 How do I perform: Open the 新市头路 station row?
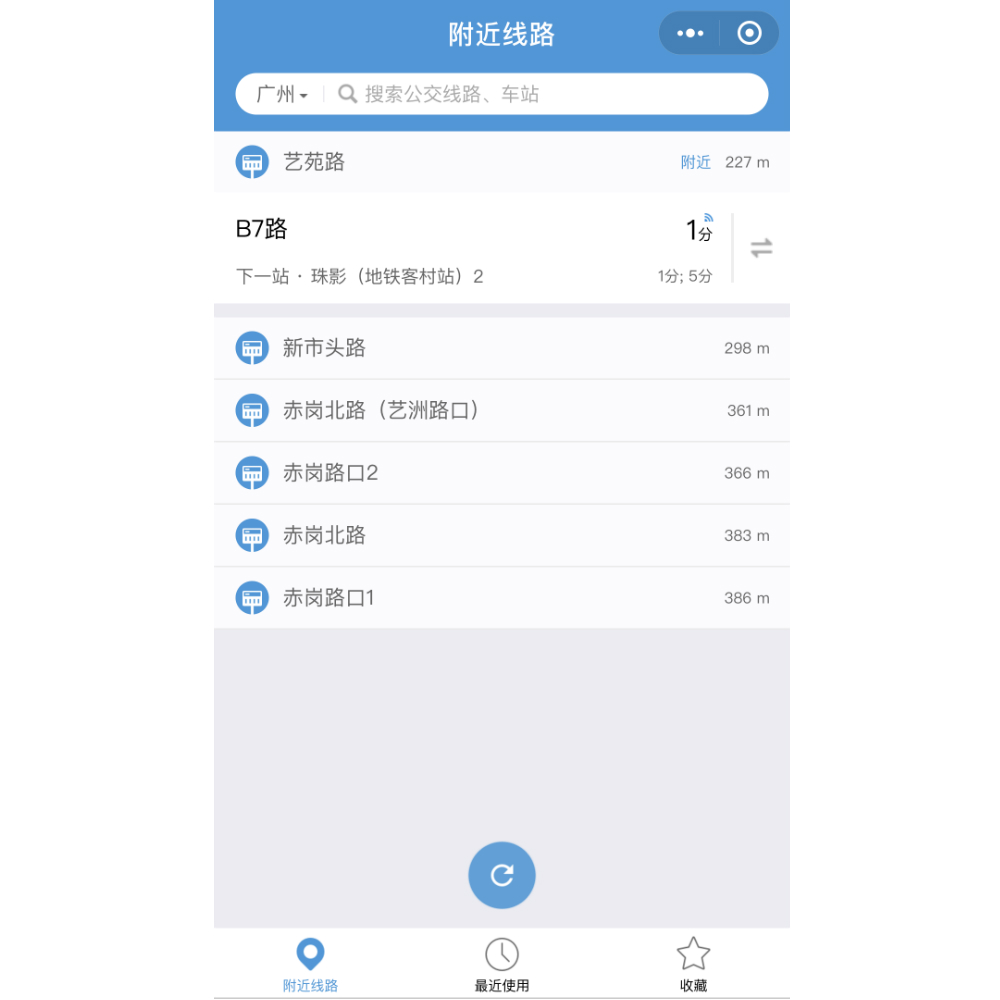pos(500,348)
